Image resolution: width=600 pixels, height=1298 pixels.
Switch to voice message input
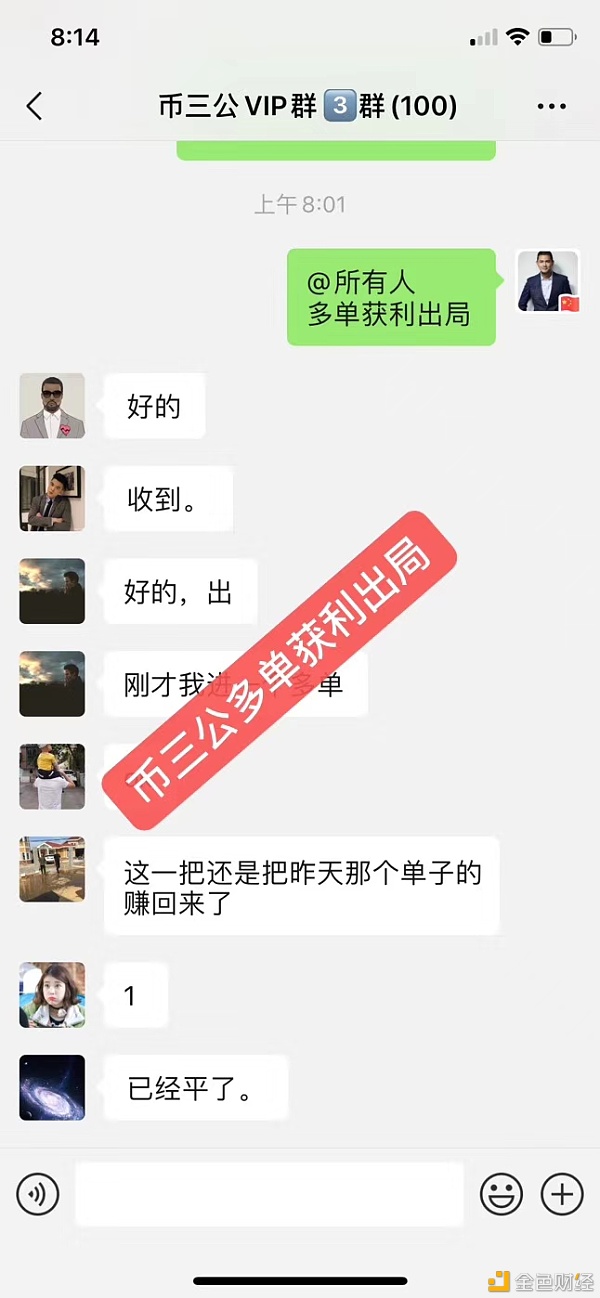pyautogui.click(x=38, y=1193)
